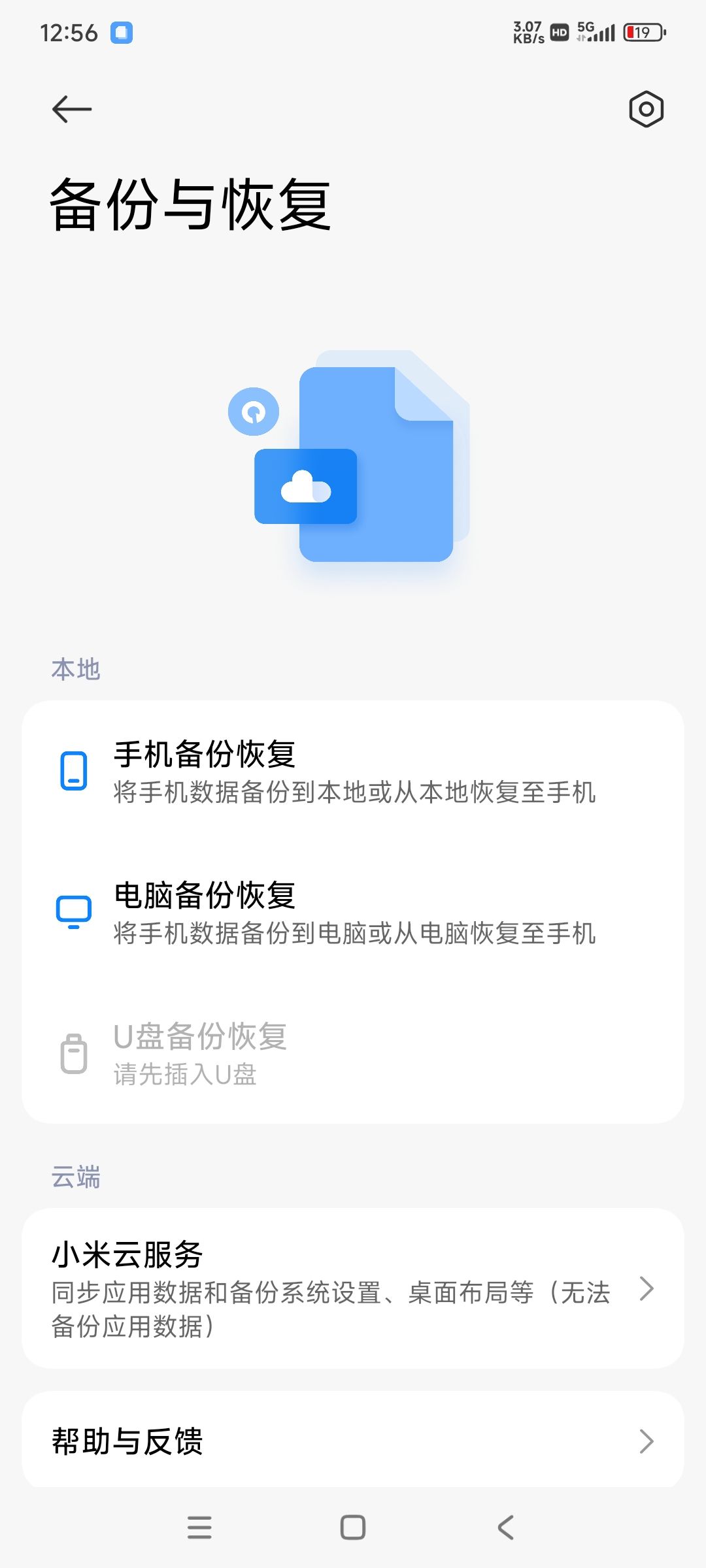The width and height of the screenshot is (706, 1568).
Task: Open the settings hexagon icon
Action: (646, 109)
